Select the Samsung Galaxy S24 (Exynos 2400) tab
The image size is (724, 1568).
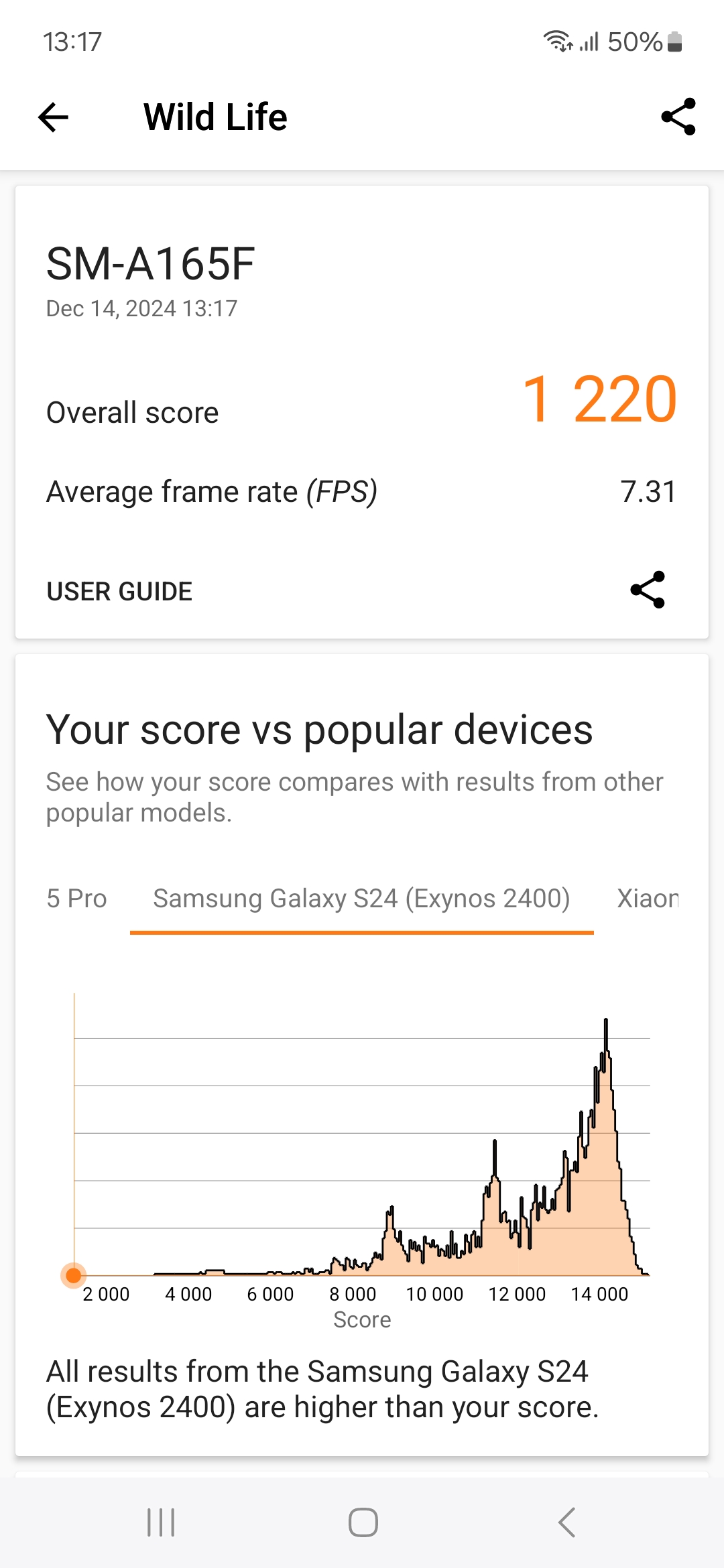361,899
